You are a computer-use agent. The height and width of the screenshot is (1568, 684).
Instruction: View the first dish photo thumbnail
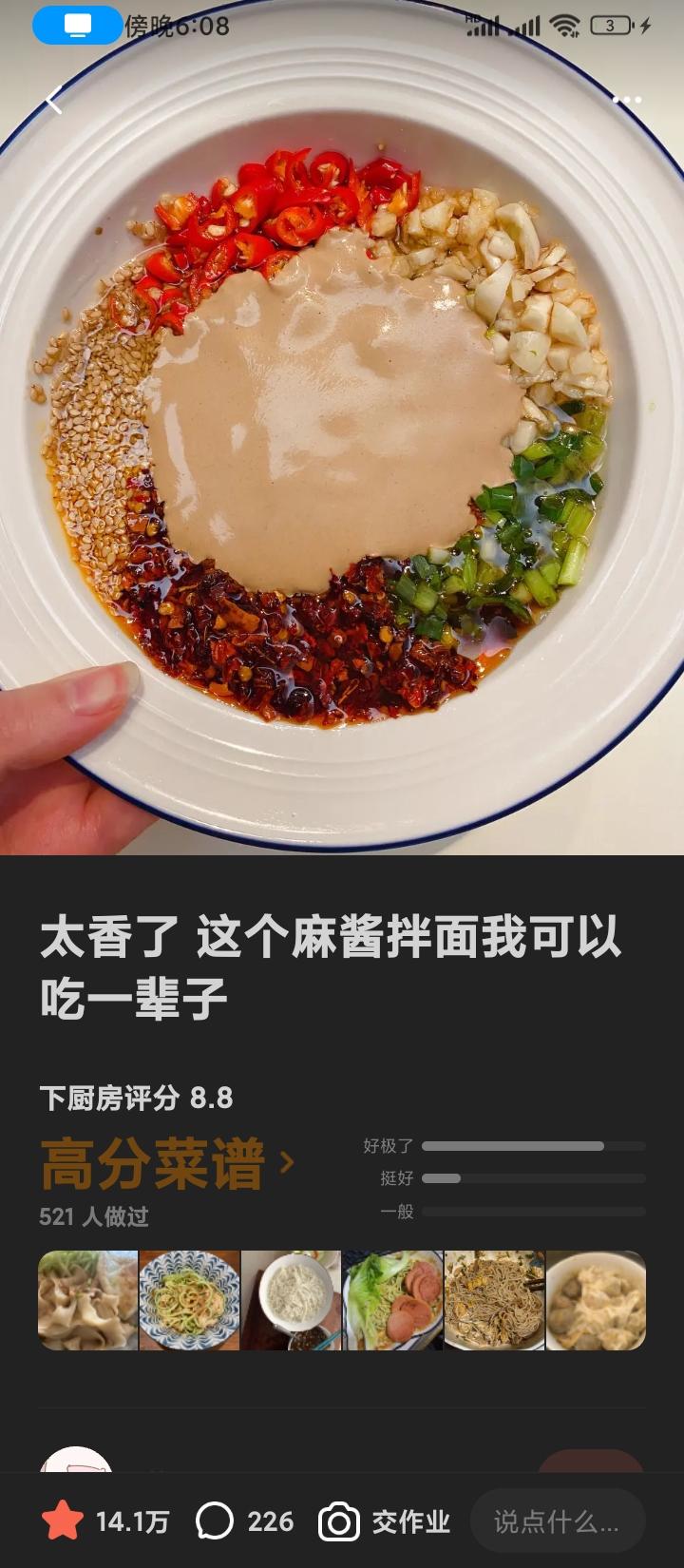[x=87, y=1300]
